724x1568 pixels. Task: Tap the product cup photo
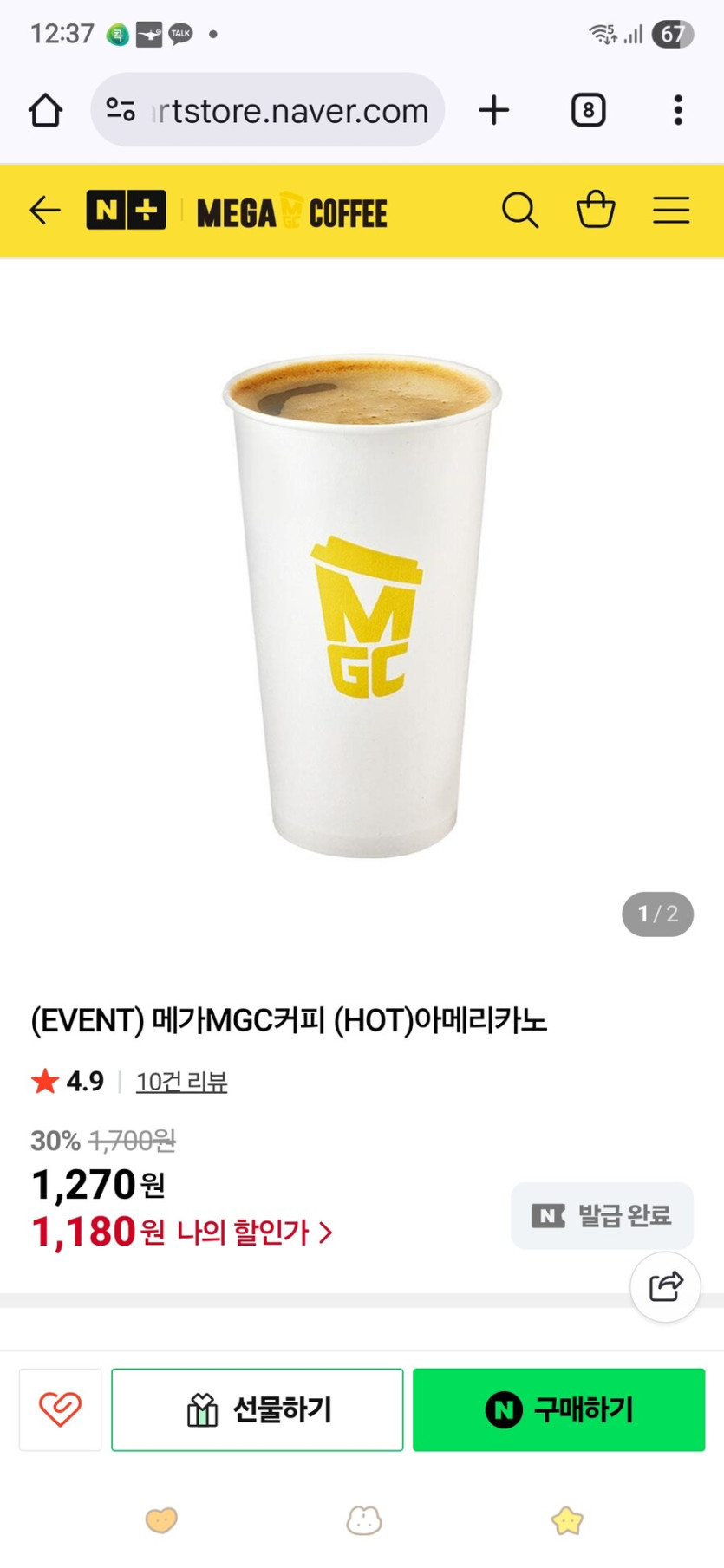pos(362,607)
